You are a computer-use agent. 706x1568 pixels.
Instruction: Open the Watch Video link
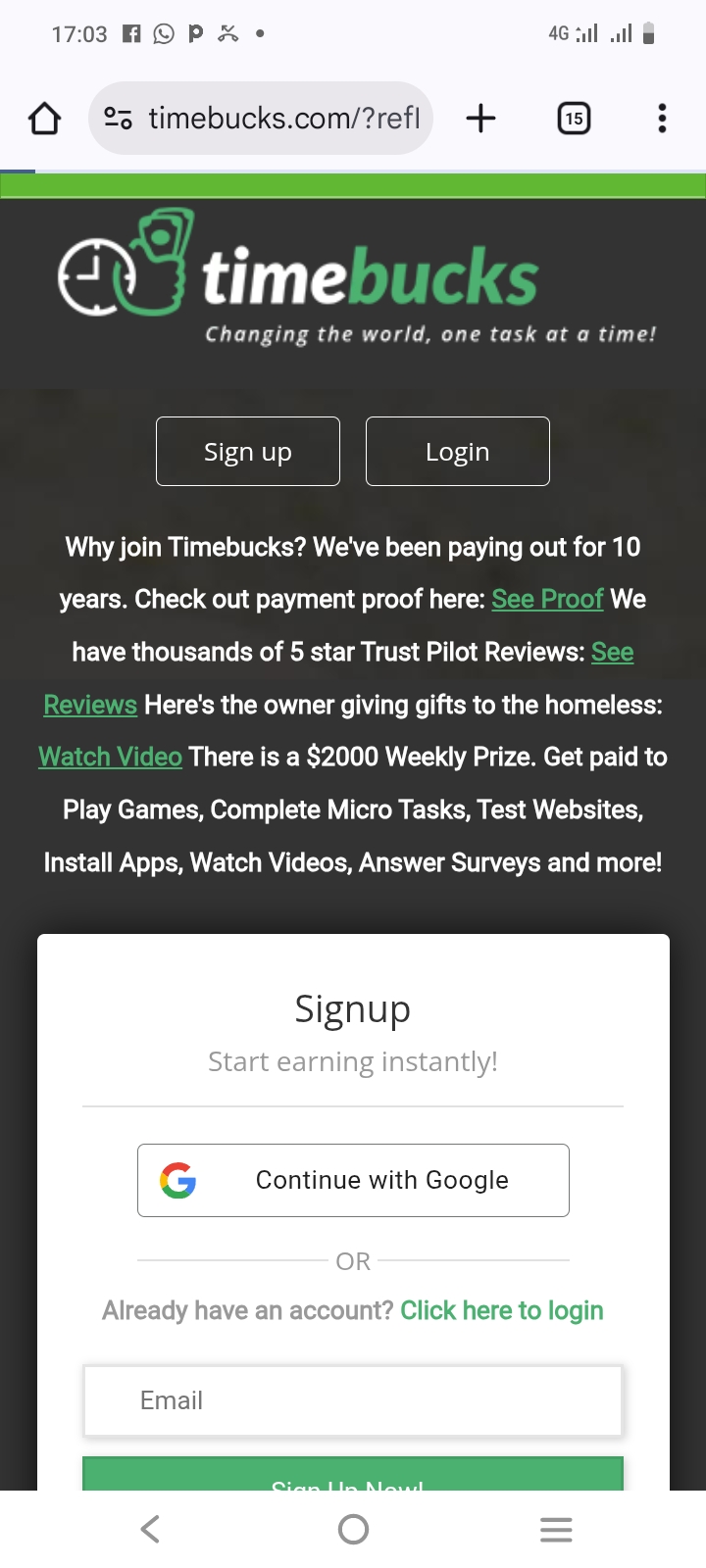point(110,758)
